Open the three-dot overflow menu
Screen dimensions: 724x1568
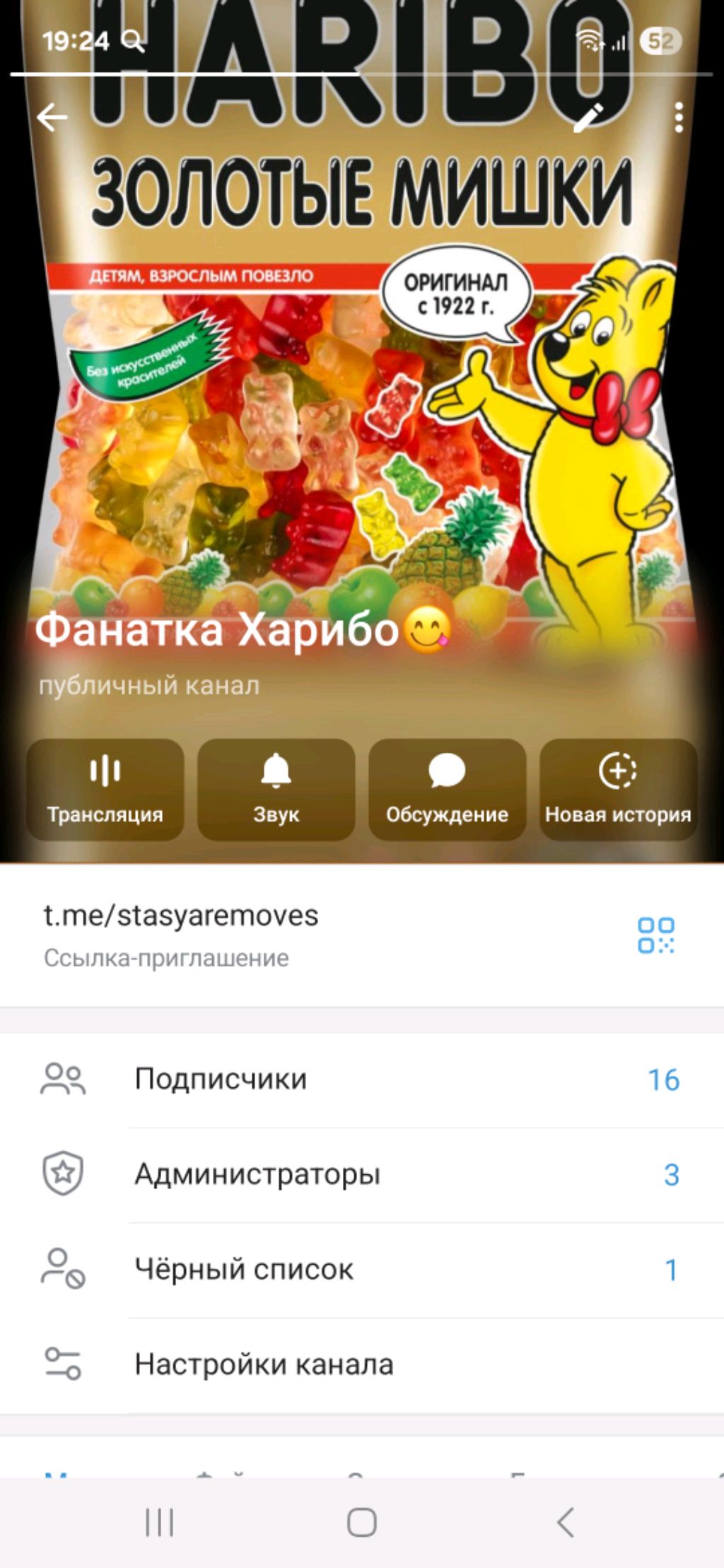[x=679, y=117]
